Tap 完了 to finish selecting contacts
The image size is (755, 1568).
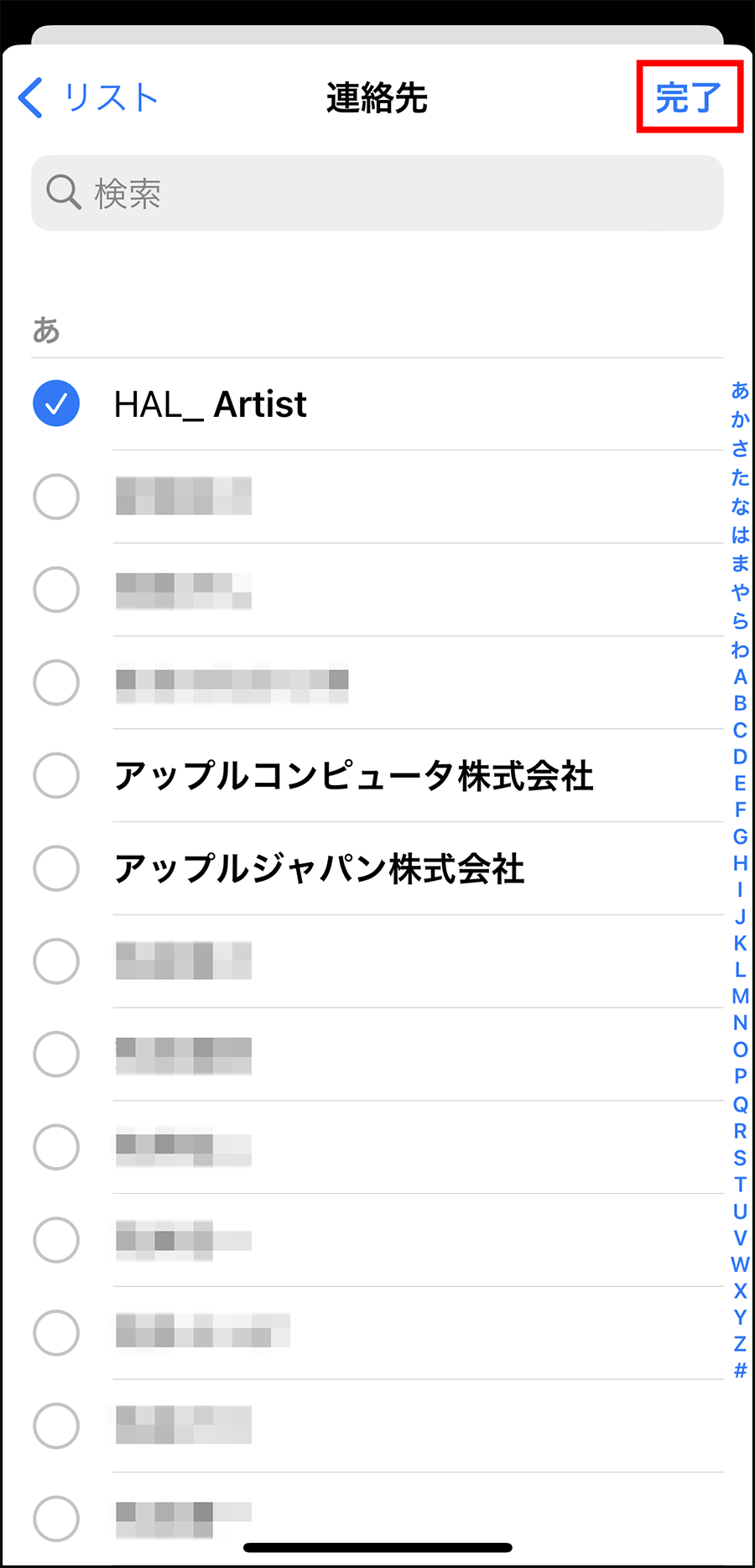[689, 97]
